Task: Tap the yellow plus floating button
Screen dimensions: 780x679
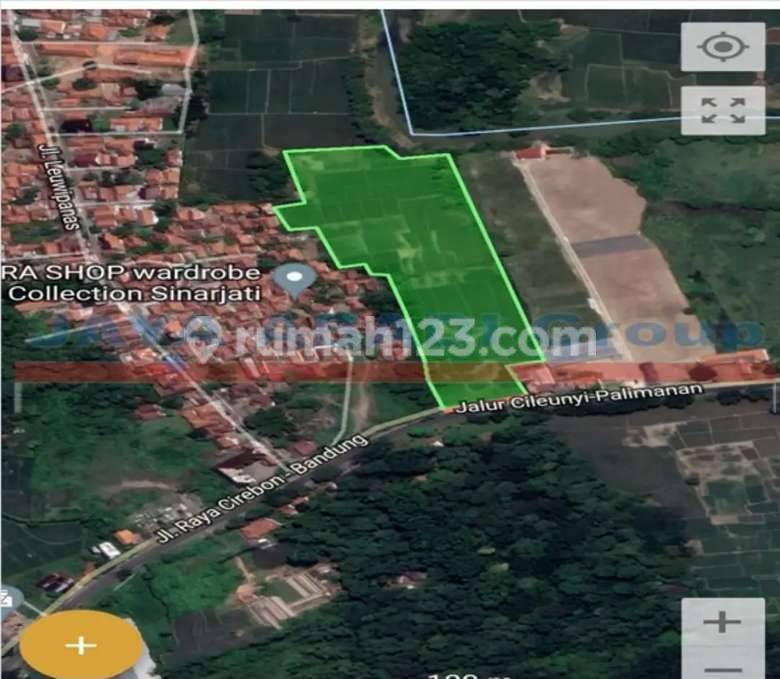Action: click(81, 645)
